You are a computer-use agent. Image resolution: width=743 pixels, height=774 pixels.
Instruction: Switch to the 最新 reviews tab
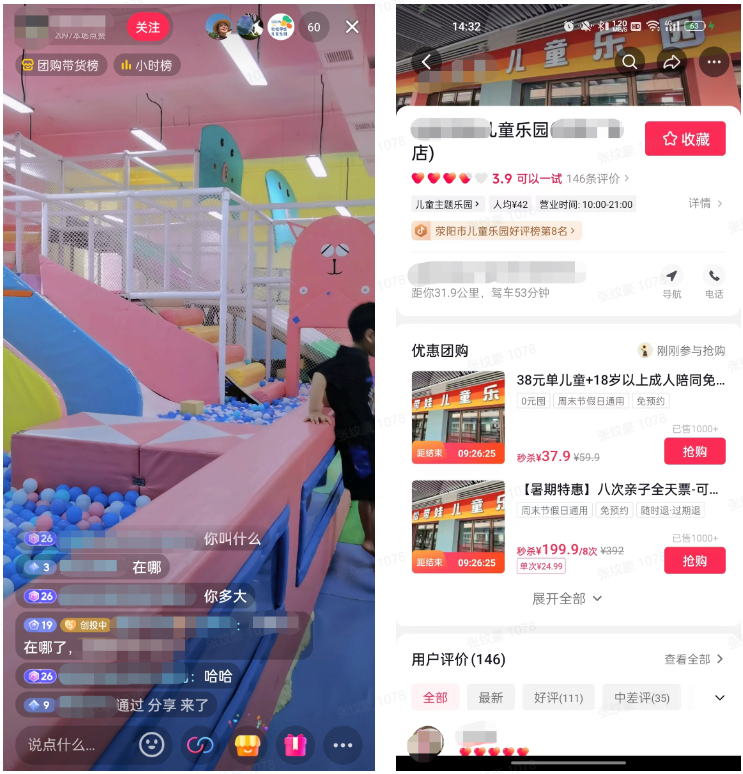tap(491, 697)
